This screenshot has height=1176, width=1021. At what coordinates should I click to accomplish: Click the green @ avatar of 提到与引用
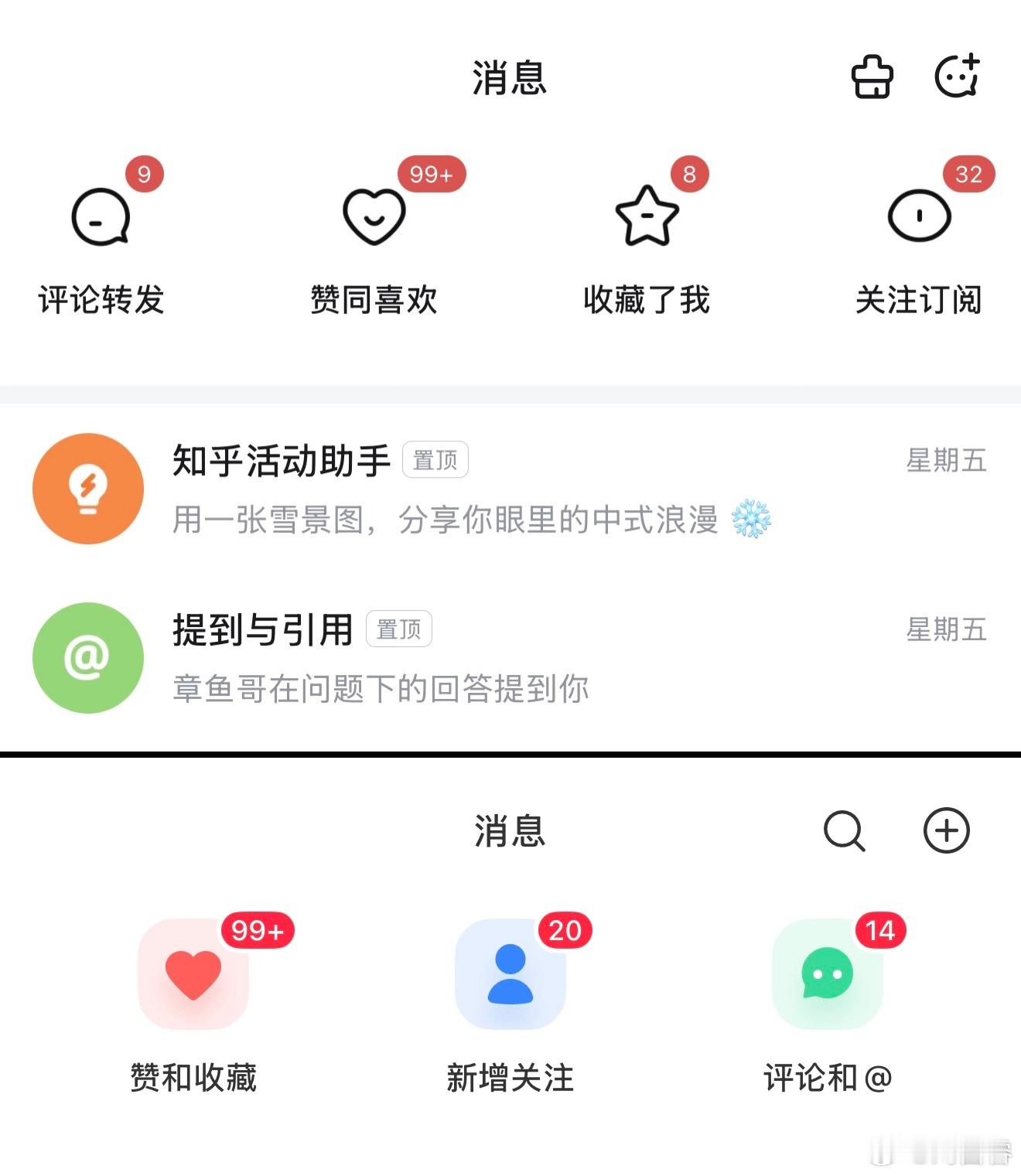87,656
